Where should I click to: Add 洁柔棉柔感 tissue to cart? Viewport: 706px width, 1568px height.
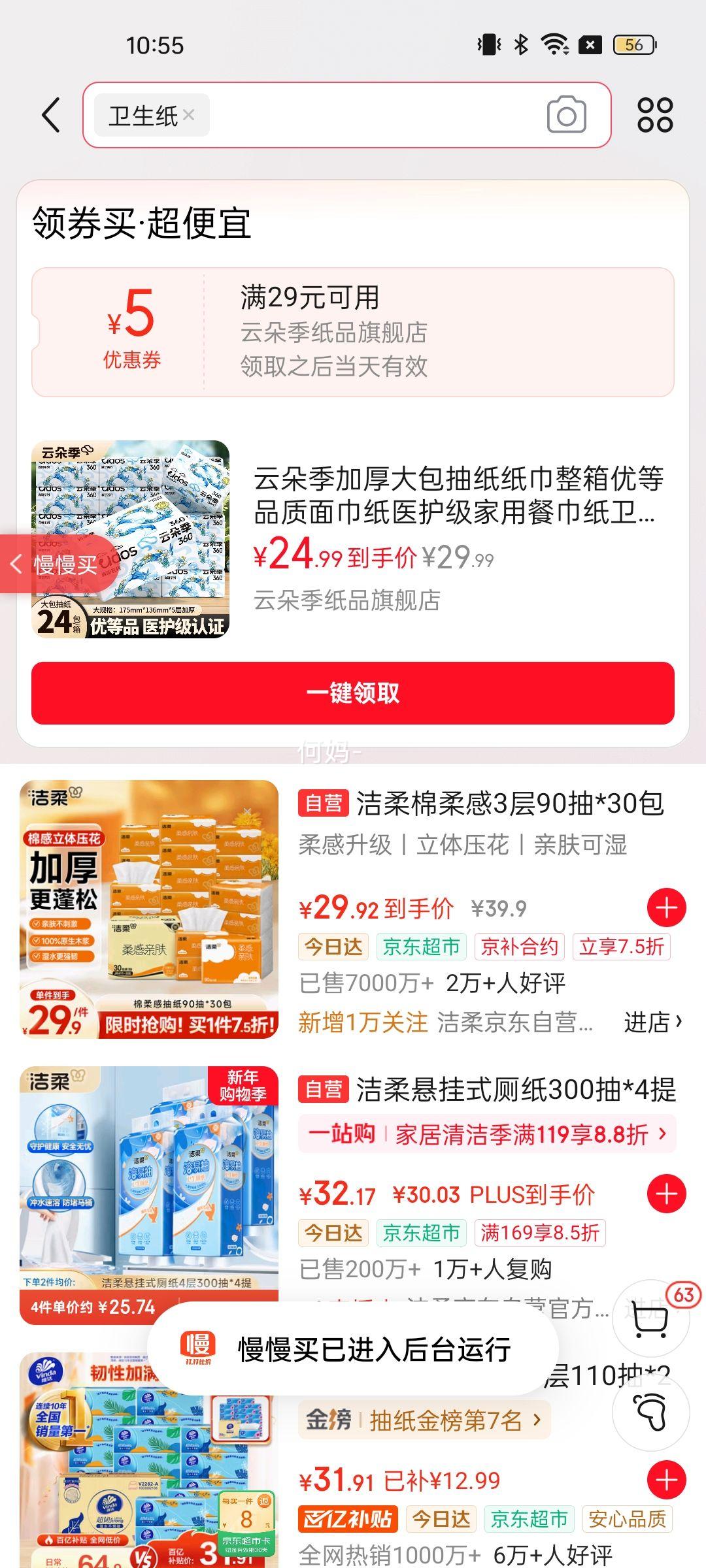coord(666,907)
